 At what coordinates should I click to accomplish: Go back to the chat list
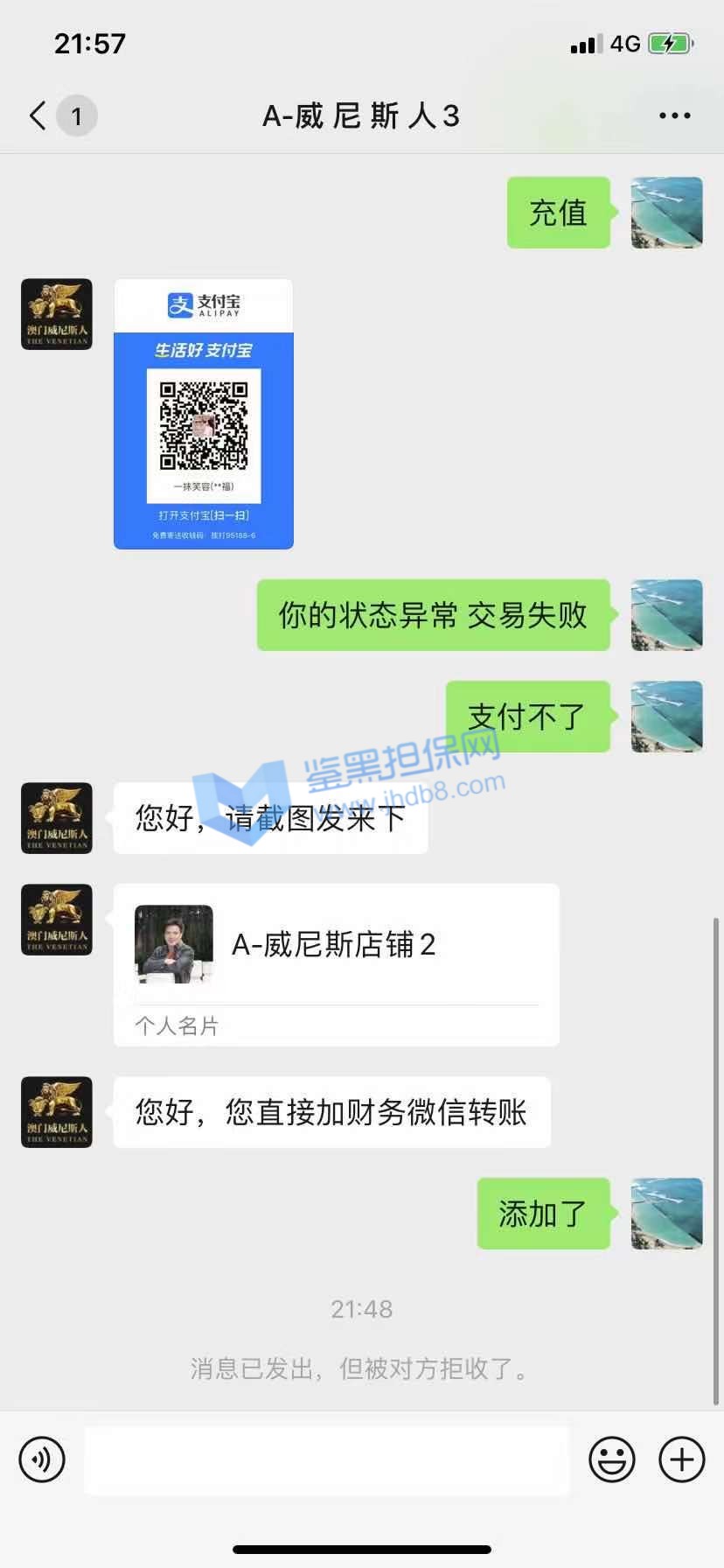coord(39,115)
